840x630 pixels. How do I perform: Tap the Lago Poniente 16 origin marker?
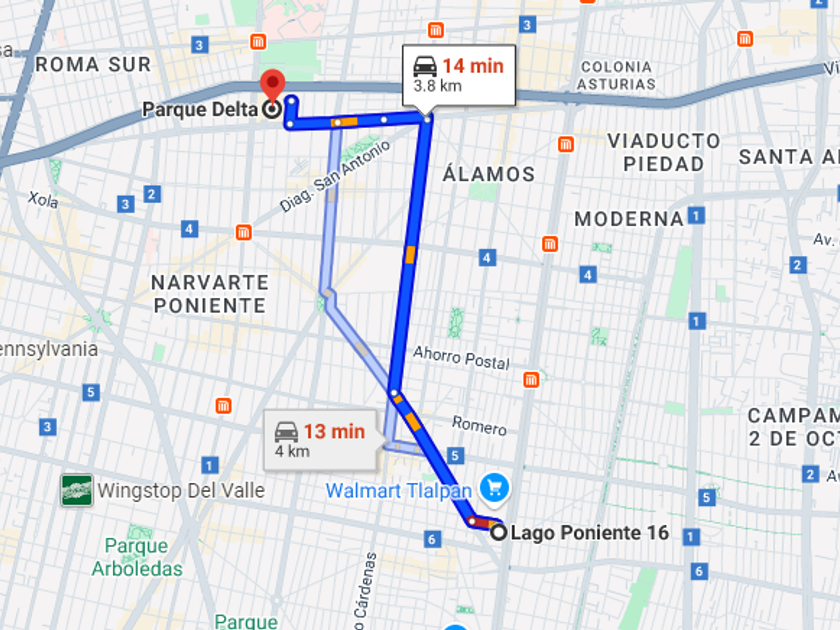498,532
